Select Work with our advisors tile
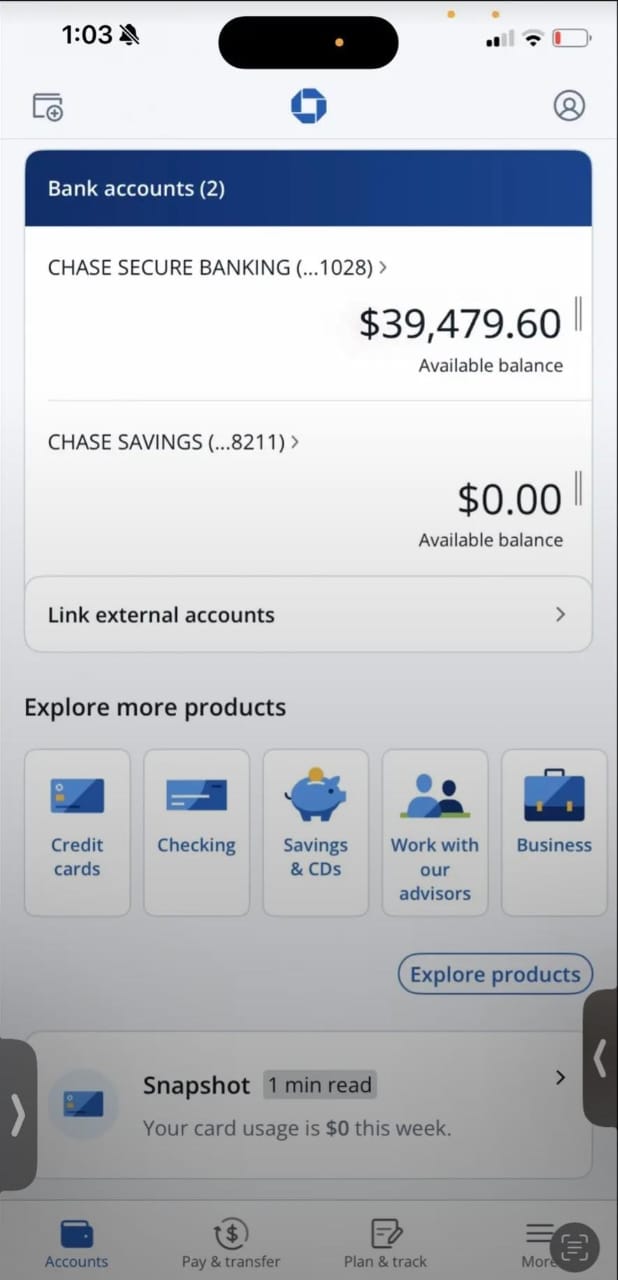 [434, 832]
